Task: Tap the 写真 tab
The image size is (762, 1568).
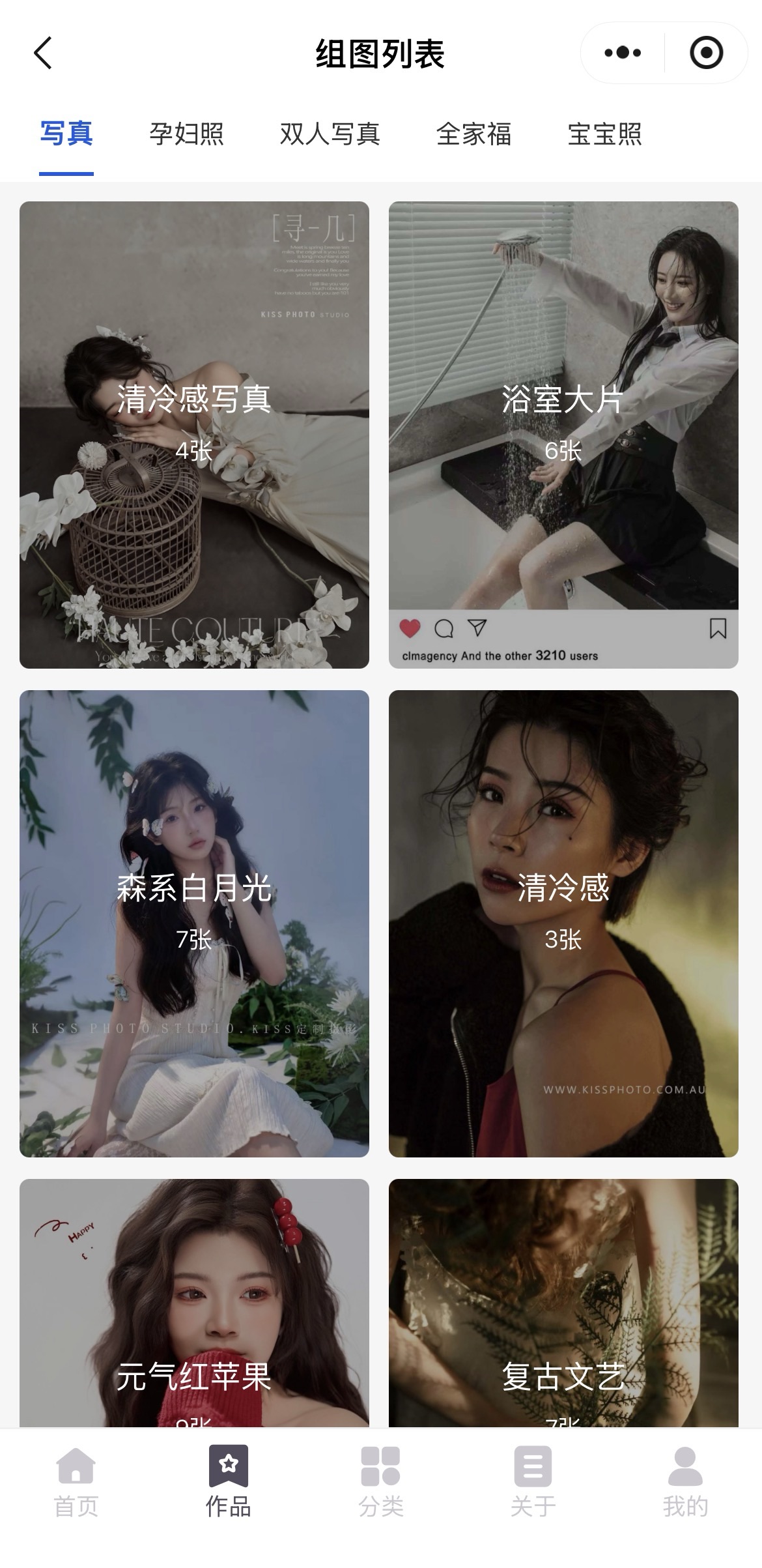Action: tap(66, 134)
